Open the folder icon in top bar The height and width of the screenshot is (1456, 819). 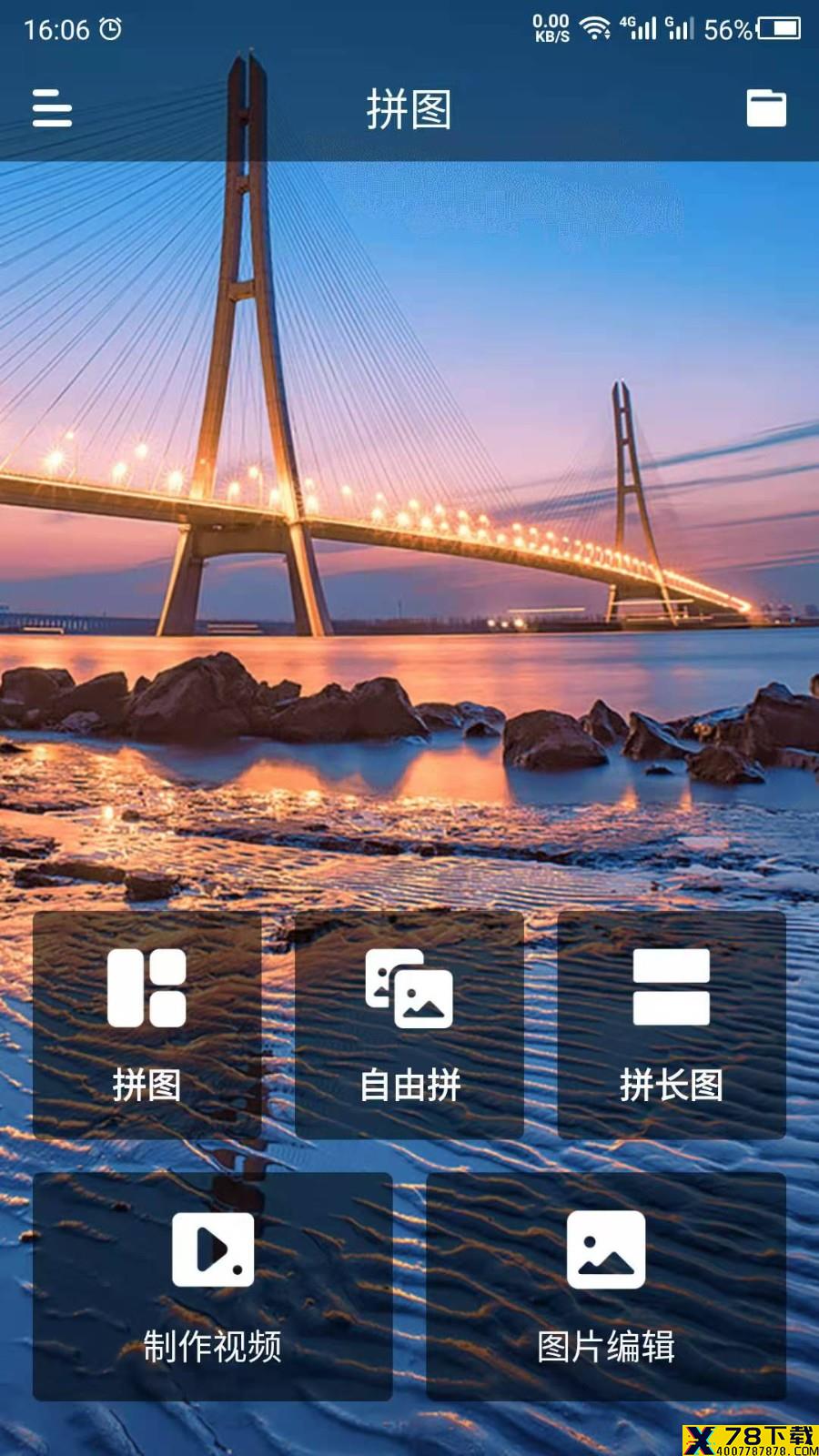pos(766,108)
